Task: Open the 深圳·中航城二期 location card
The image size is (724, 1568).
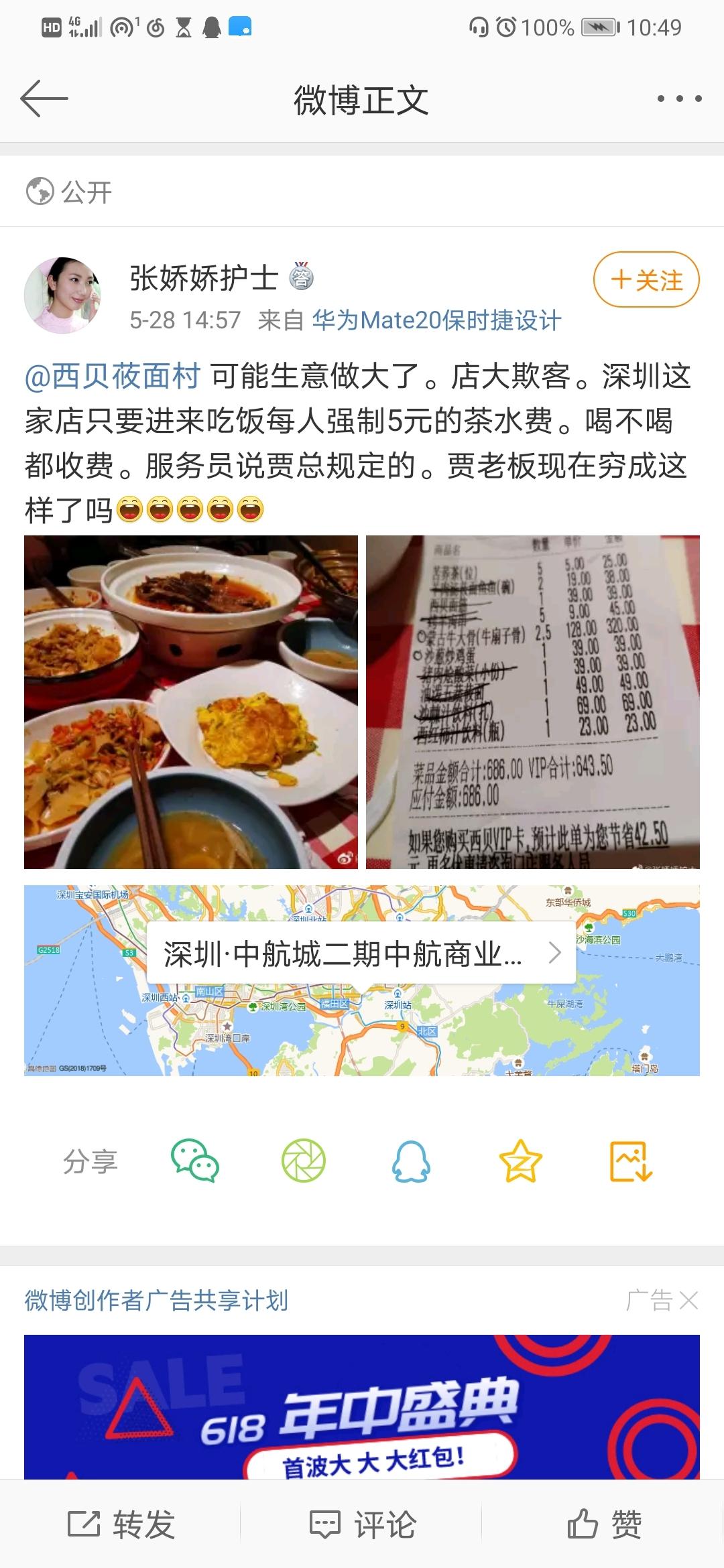Action: pos(361,953)
